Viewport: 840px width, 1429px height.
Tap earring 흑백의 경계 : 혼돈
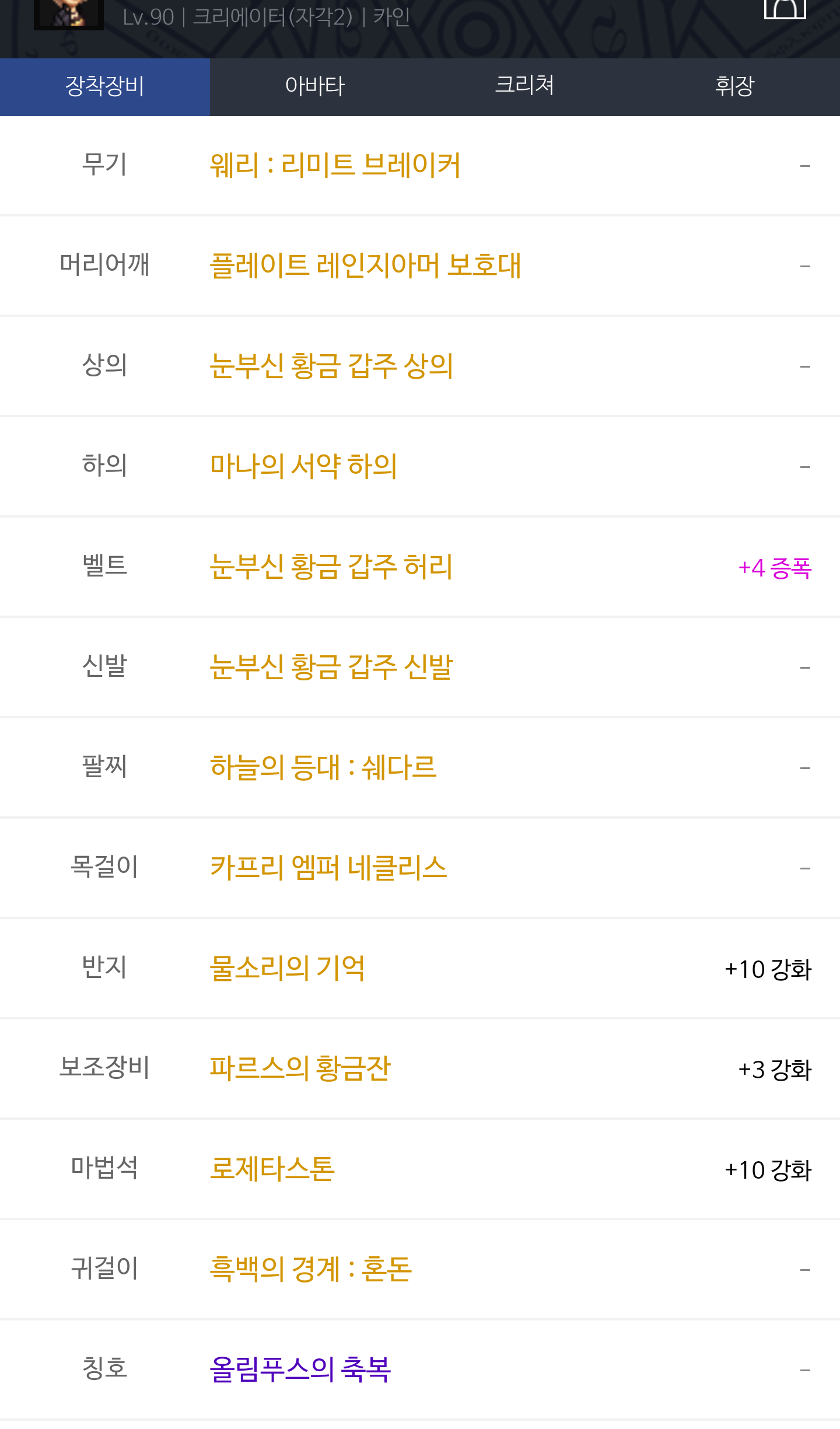(x=310, y=1269)
